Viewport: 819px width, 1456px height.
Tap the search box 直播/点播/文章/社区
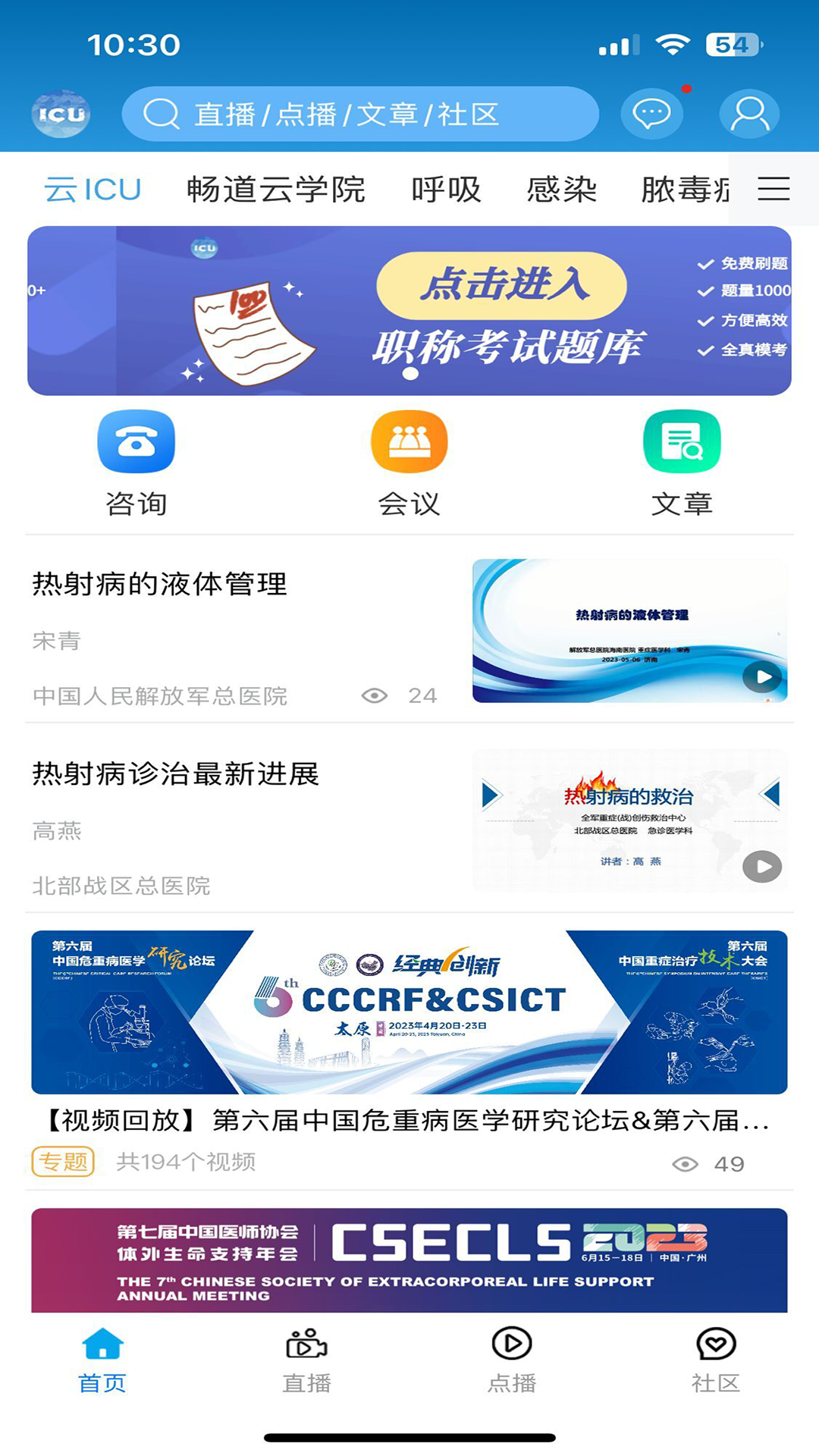pyautogui.click(x=360, y=114)
